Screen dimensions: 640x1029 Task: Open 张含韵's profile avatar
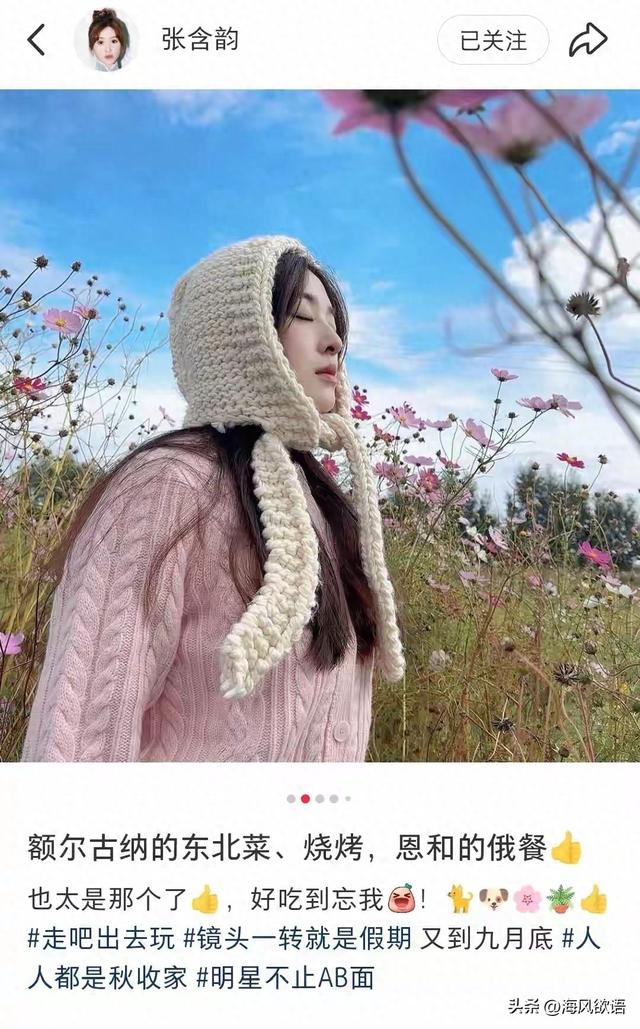[107, 40]
